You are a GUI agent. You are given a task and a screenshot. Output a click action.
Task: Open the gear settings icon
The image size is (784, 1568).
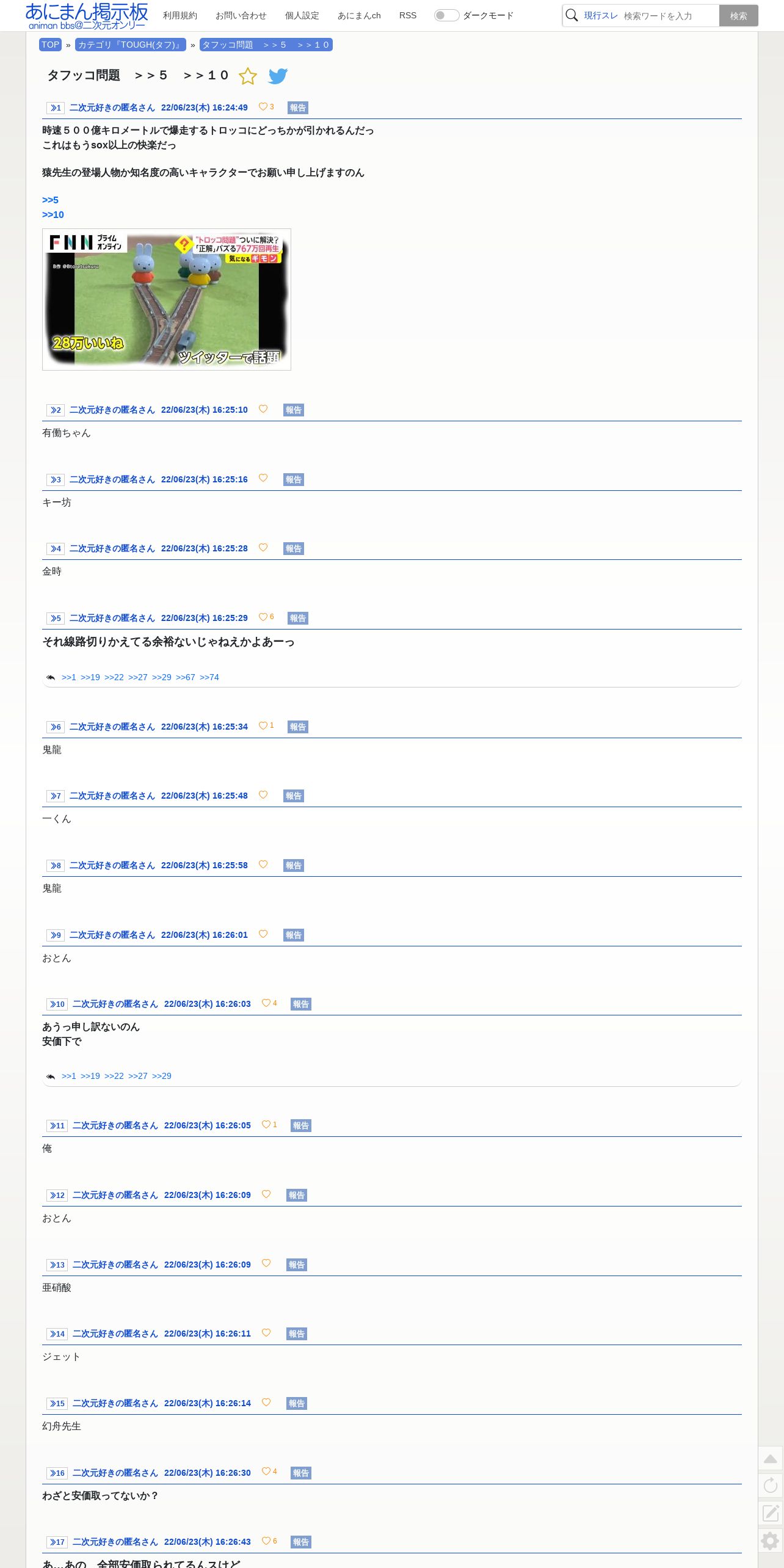(x=771, y=1541)
